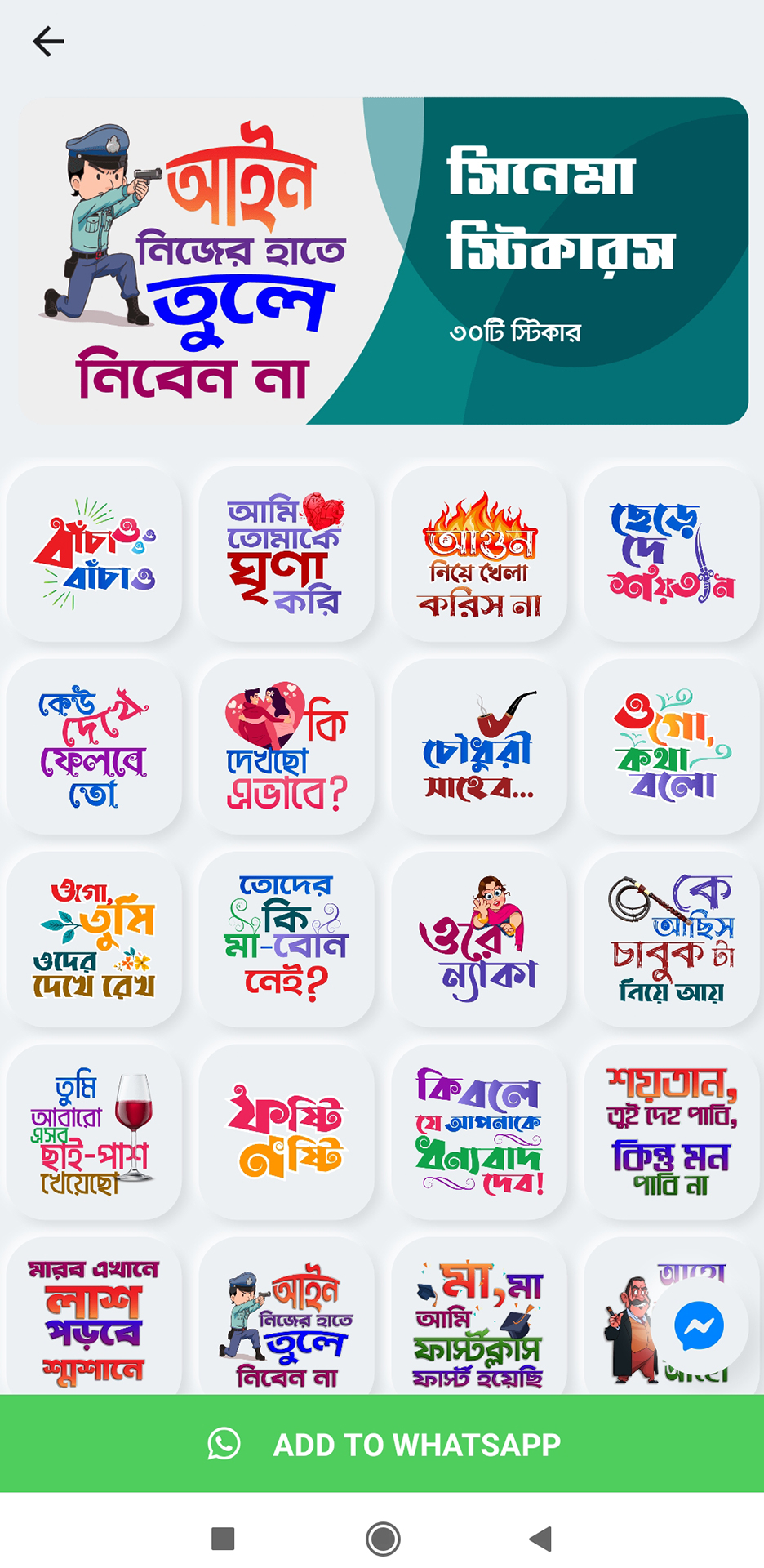This screenshot has width=764, height=1568.
Task: View the 'ওরে ন্যাকা' sticker
Action: point(479,939)
